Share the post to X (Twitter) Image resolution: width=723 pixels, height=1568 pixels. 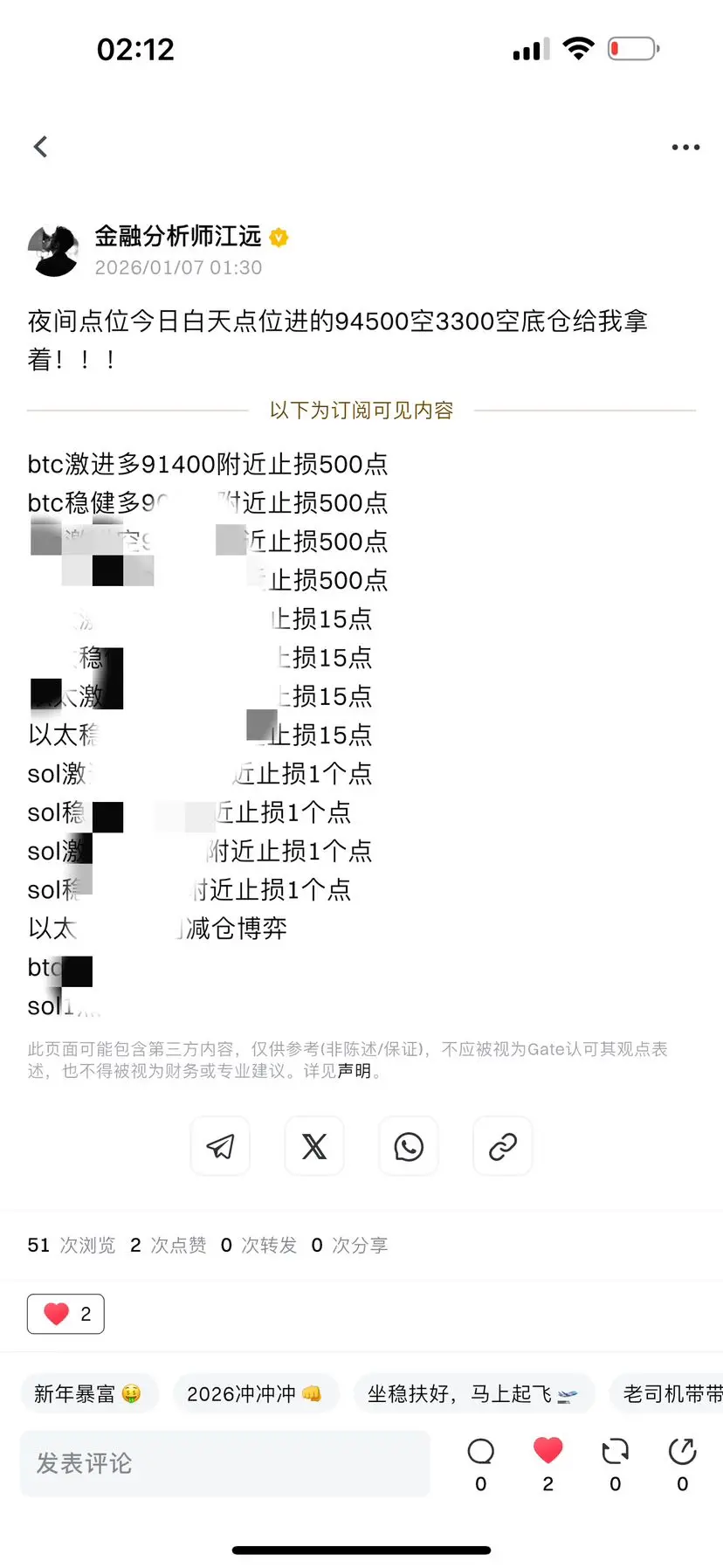[314, 1145]
